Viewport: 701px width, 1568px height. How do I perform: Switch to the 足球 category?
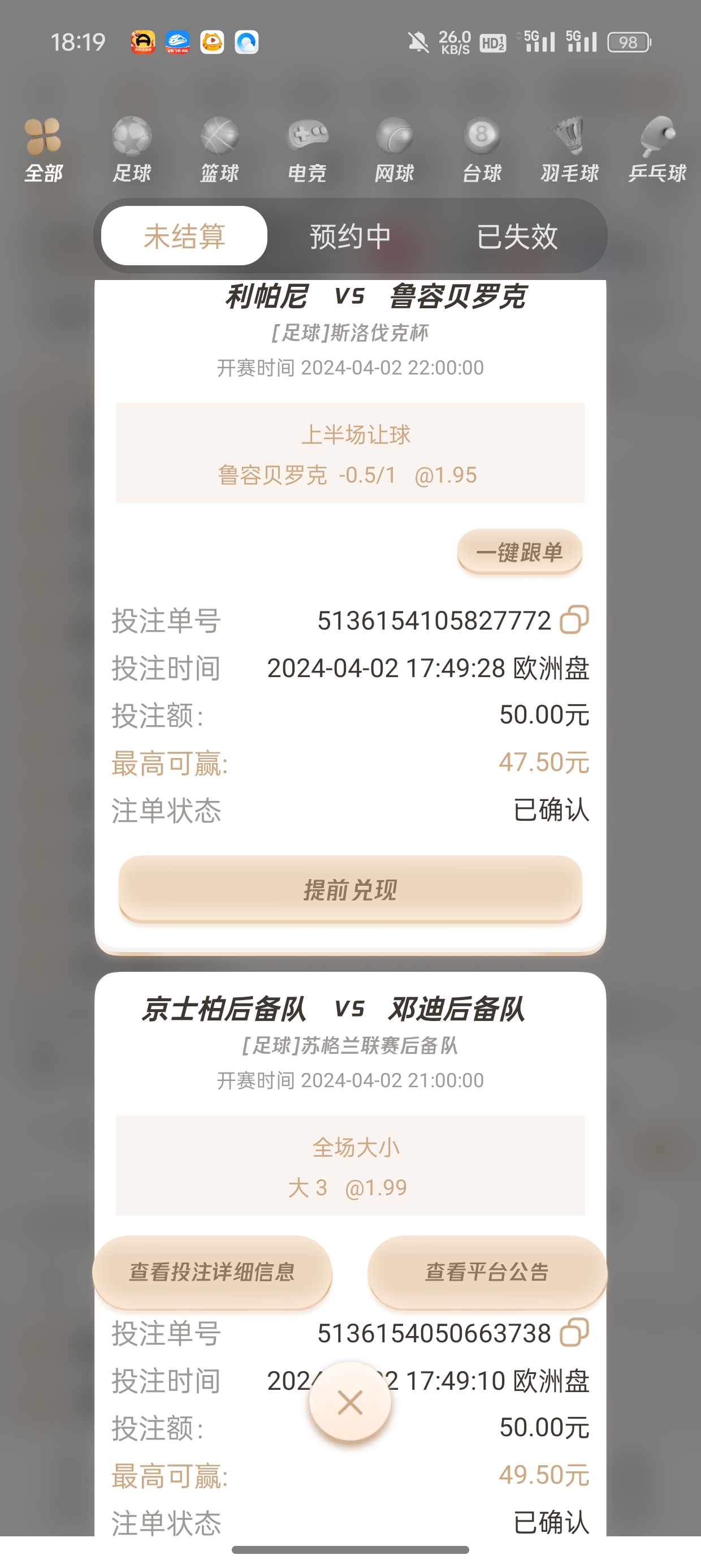[x=131, y=149]
